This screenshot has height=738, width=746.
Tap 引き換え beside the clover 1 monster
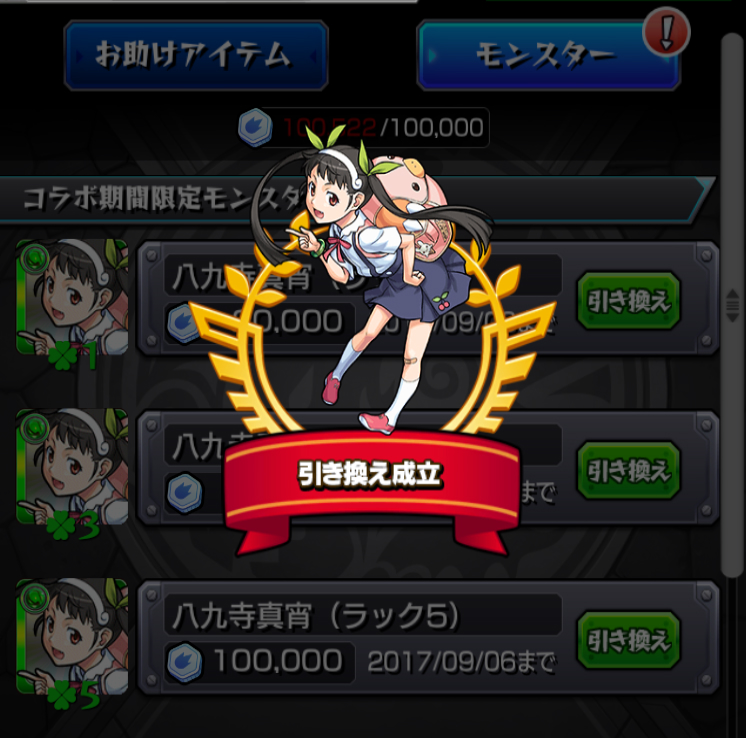[628, 300]
